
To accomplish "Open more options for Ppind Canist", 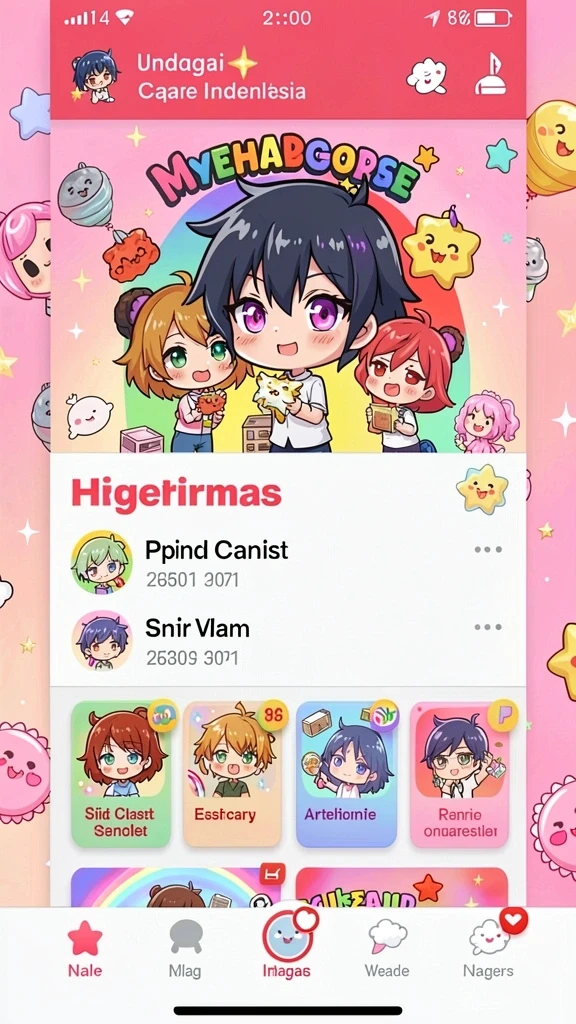I will click(x=488, y=549).
